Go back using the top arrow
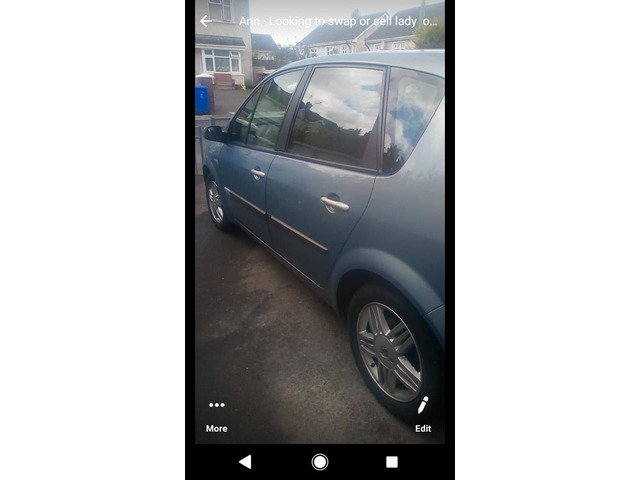 point(206,21)
